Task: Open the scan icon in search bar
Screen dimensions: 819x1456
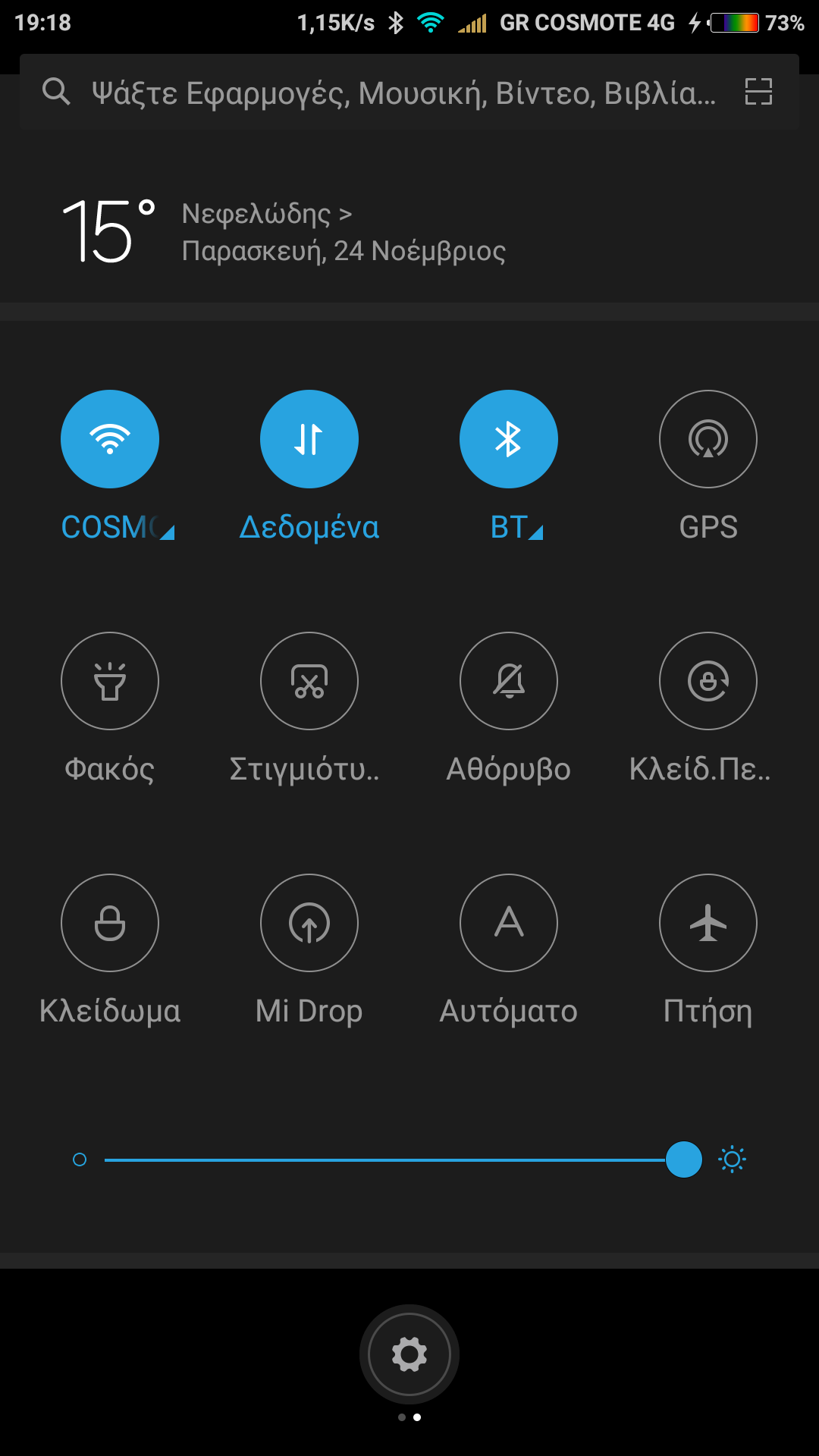Action: (758, 92)
